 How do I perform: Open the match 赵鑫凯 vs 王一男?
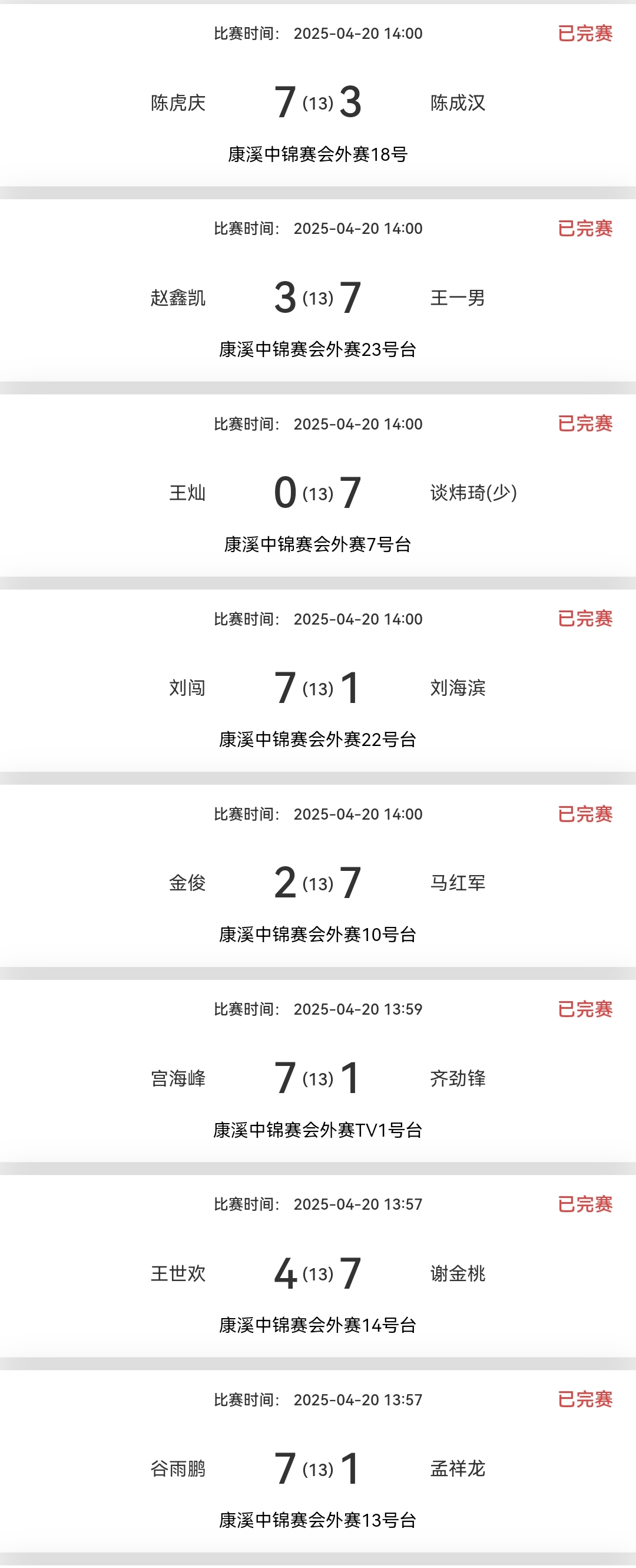[317, 298]
